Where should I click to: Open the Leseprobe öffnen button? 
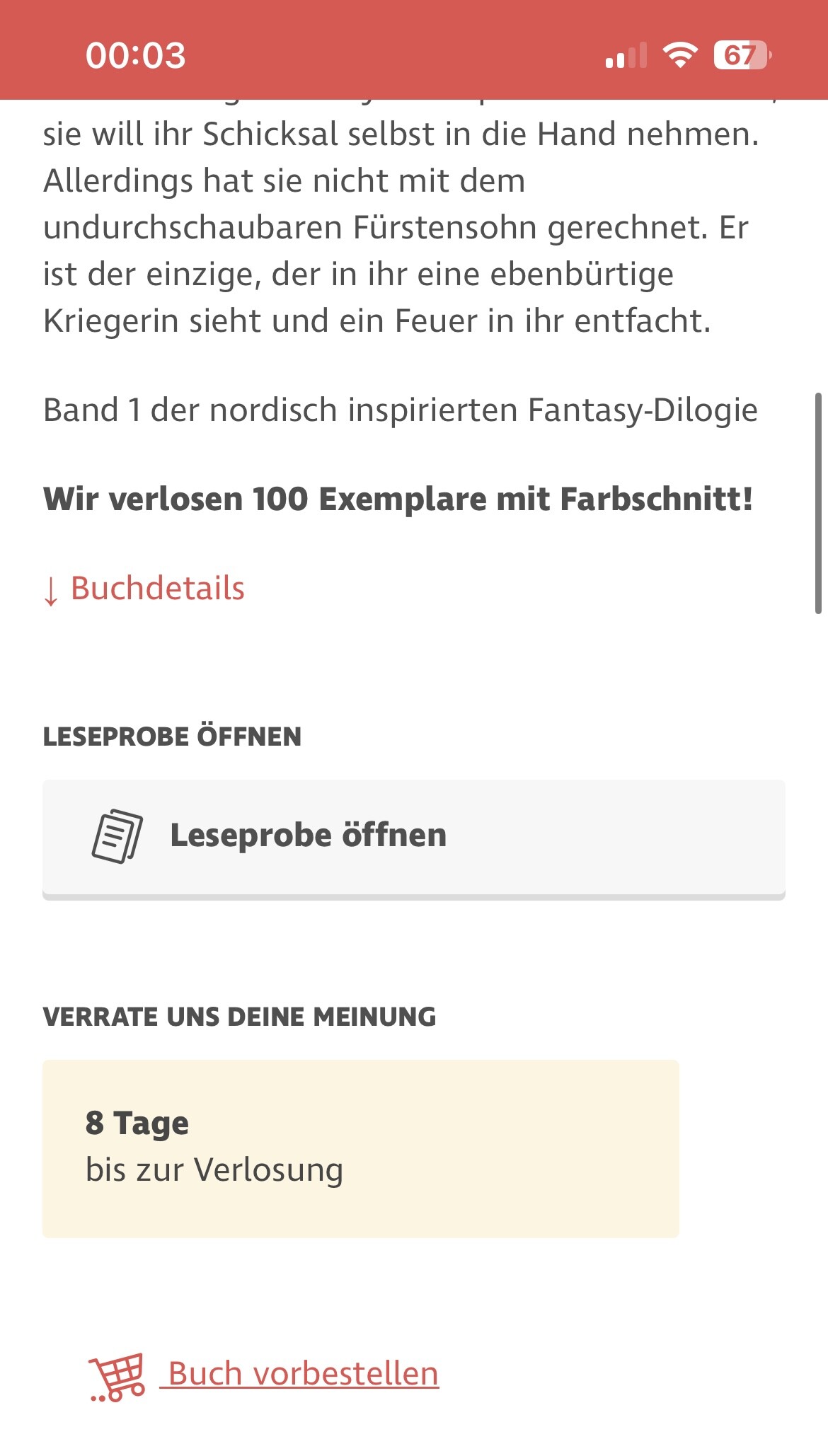point(414,839)
